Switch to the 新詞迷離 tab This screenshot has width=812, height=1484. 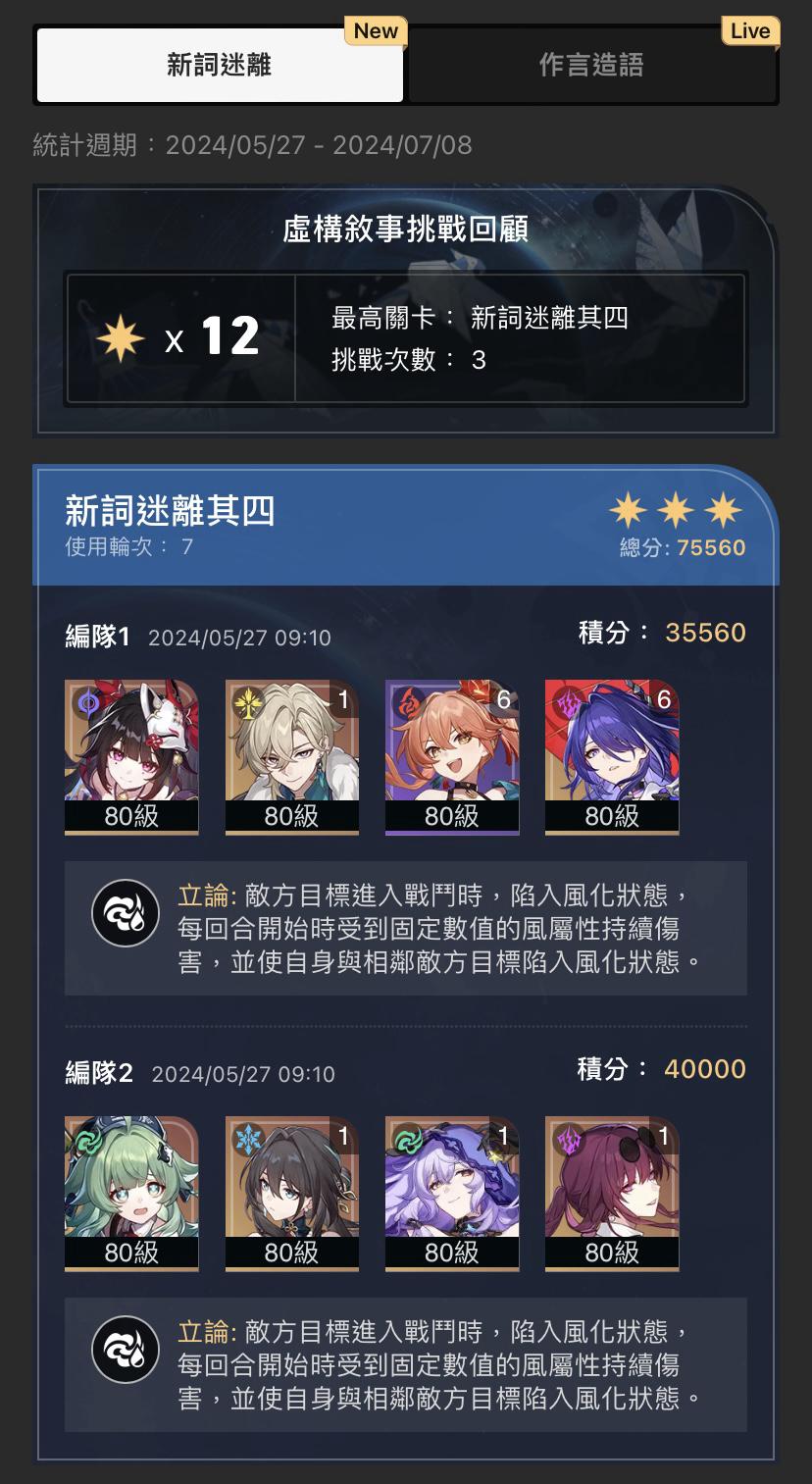pyautogui.click(x=220, y=66)
